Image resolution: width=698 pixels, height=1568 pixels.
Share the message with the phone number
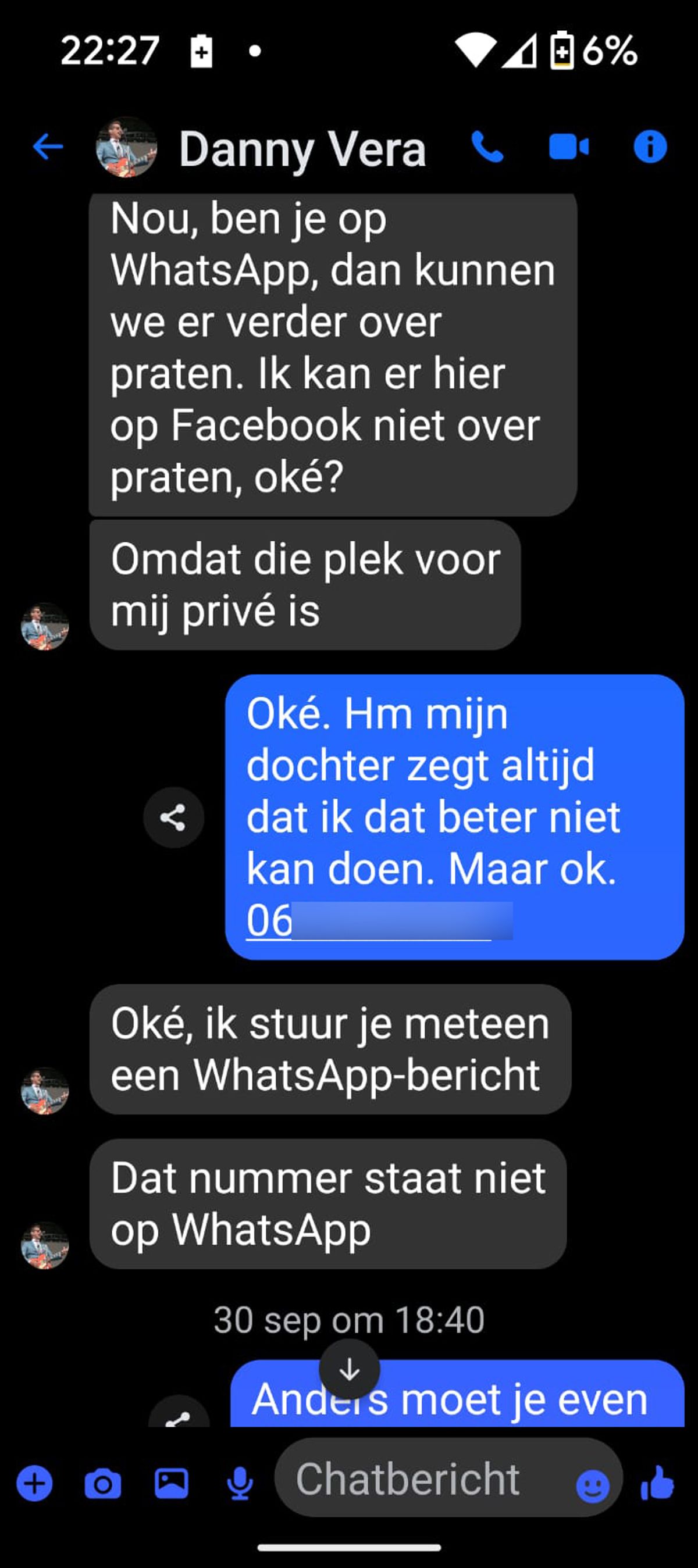(173, 817)
